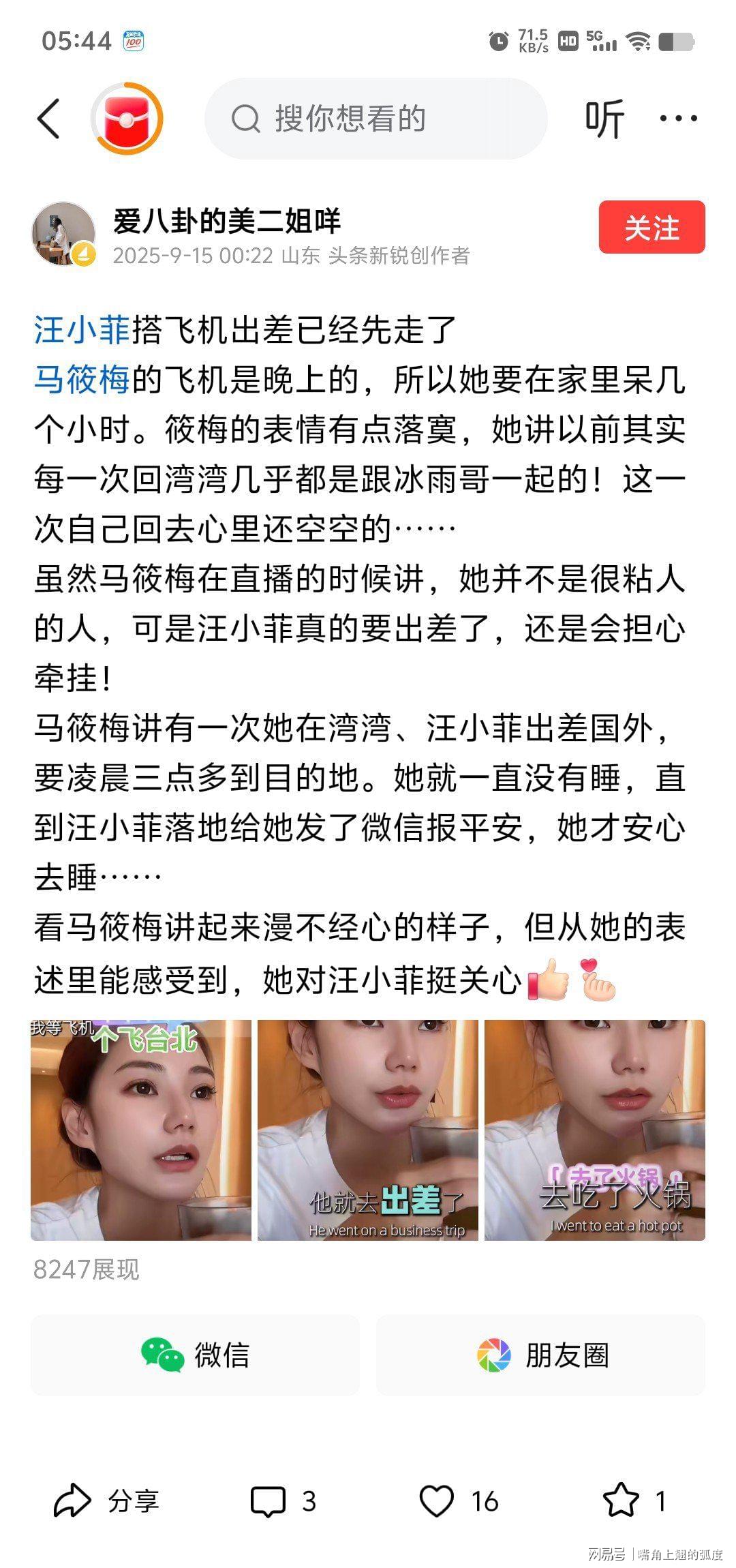Listen to the article via 听
Viewport: 736px width, 1568px height.
pos(604,119)
